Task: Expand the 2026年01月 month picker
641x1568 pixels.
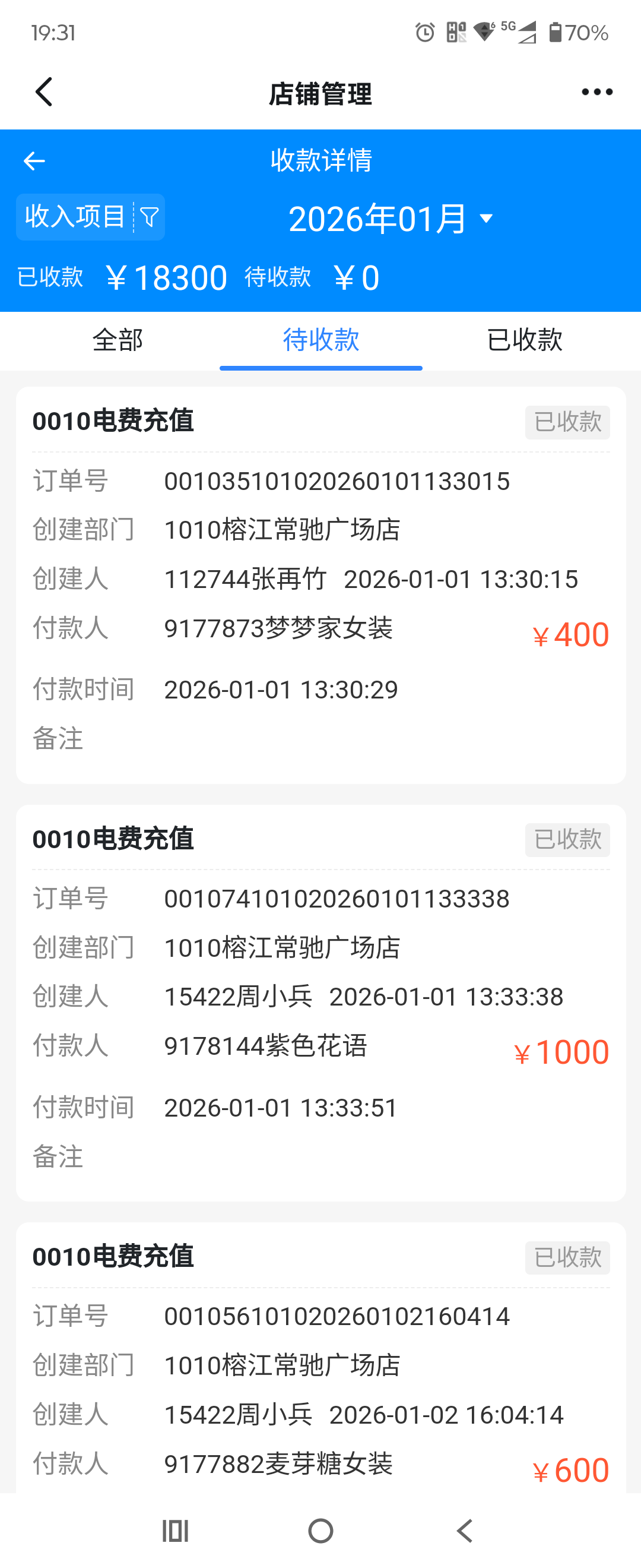Action: 391,219
